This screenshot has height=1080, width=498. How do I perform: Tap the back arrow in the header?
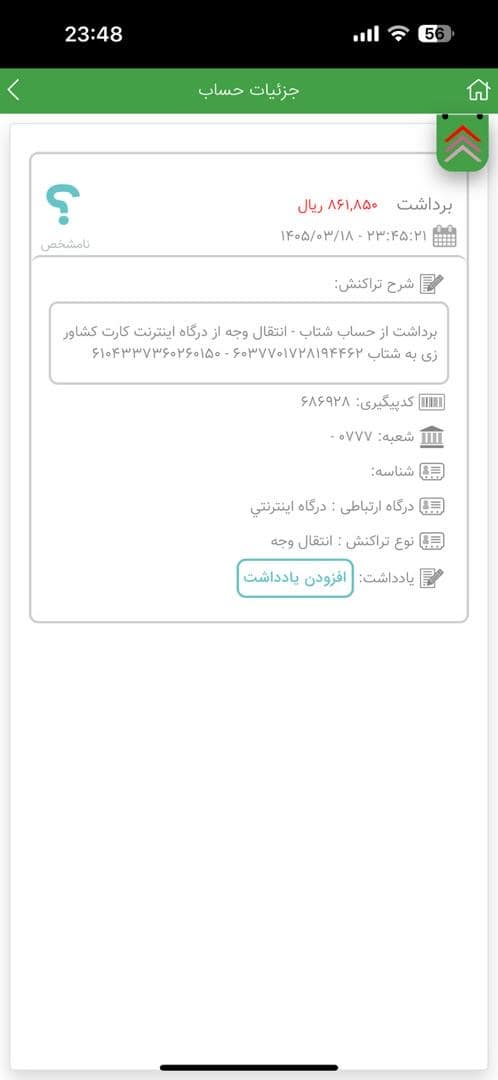(x=14, y=90)
